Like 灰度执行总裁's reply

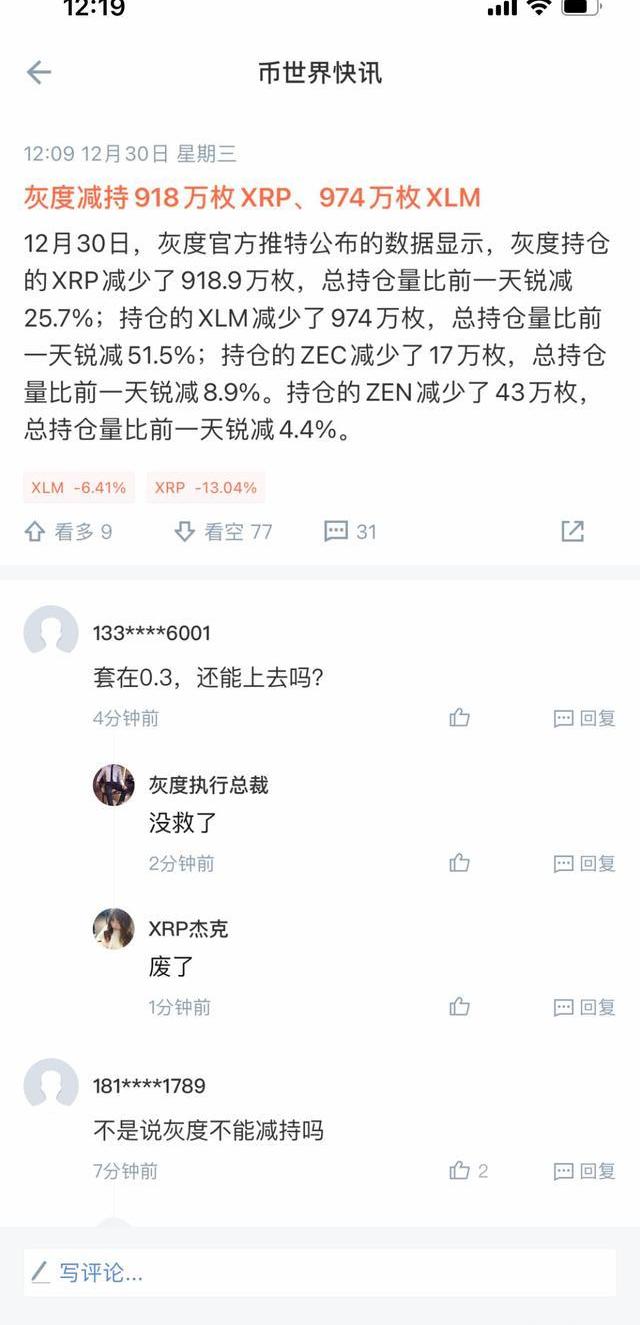(460, 863)
